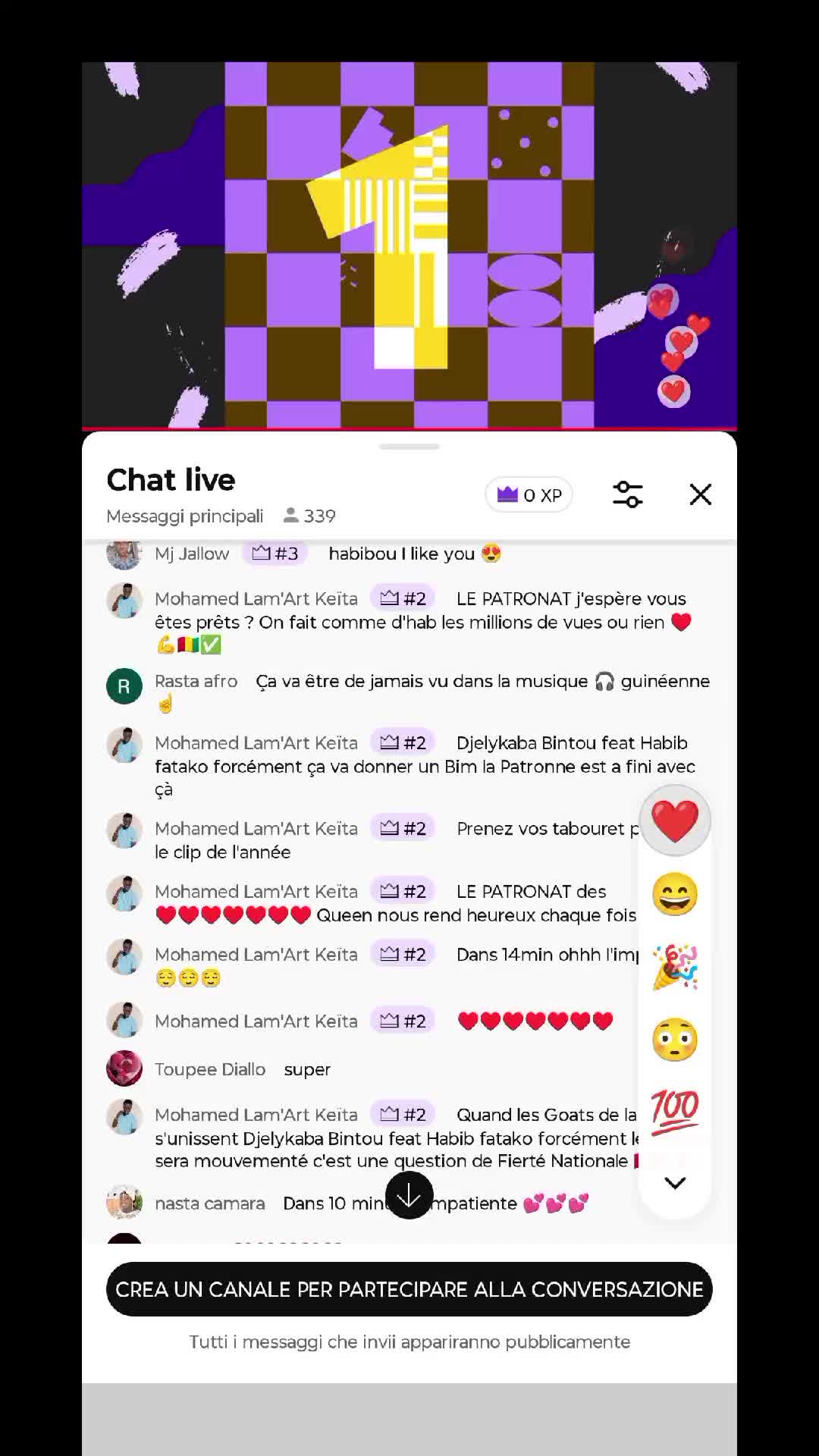Viewport: 819px width, 1456px height.
Task: Tap the live video player
Action: 409,244
